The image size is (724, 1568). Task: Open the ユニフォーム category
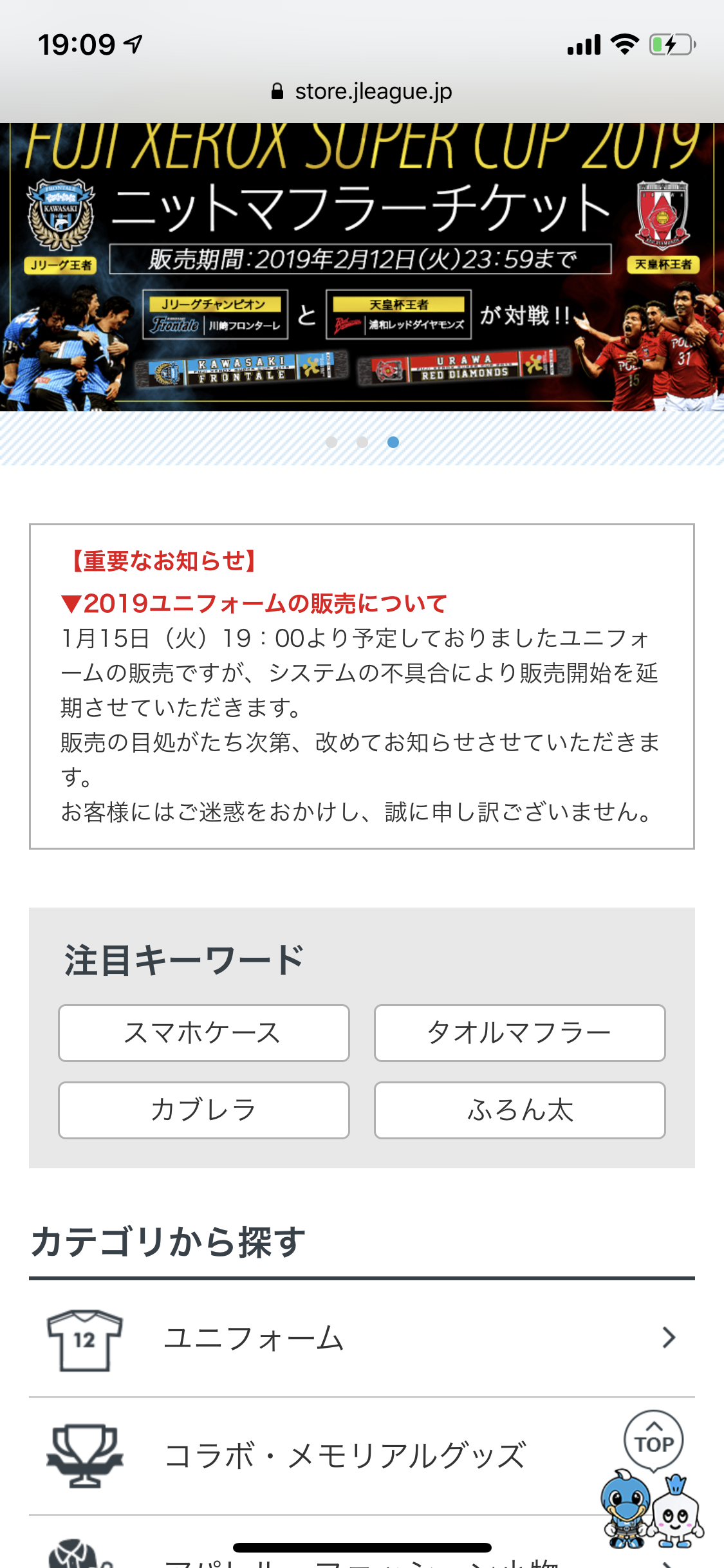[362, 1339]
